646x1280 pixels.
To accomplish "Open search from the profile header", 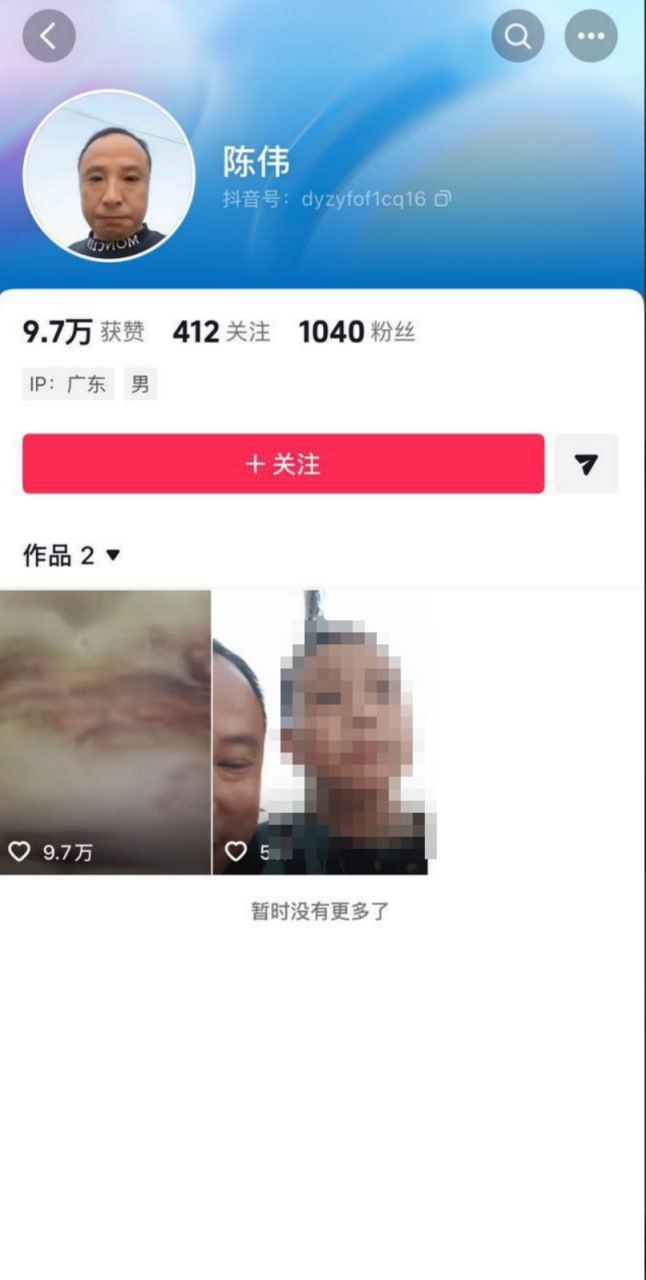I will [518, 37].
